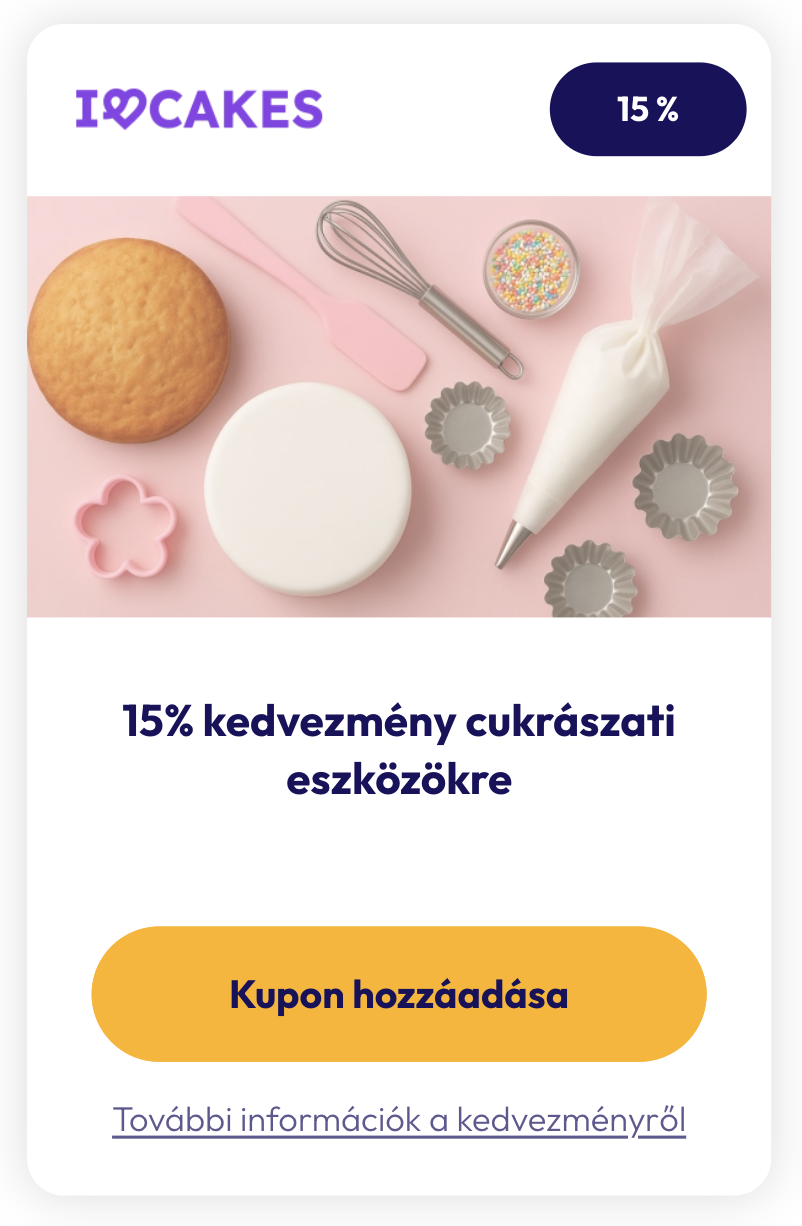Open További információk a kedvezményről link
802x1226 pixels.
(x=399, y=1120)
